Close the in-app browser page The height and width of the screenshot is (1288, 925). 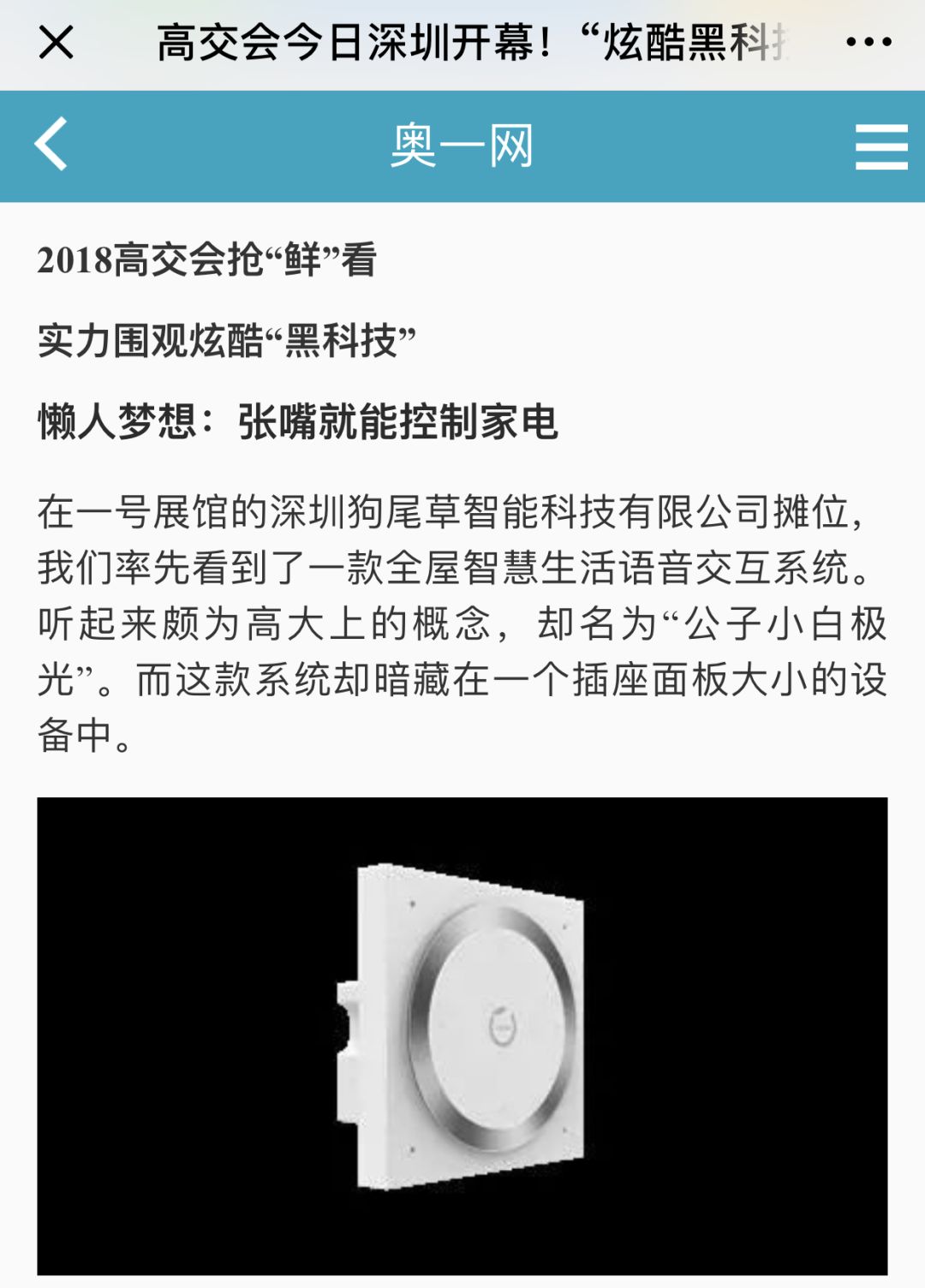(57, 42)
